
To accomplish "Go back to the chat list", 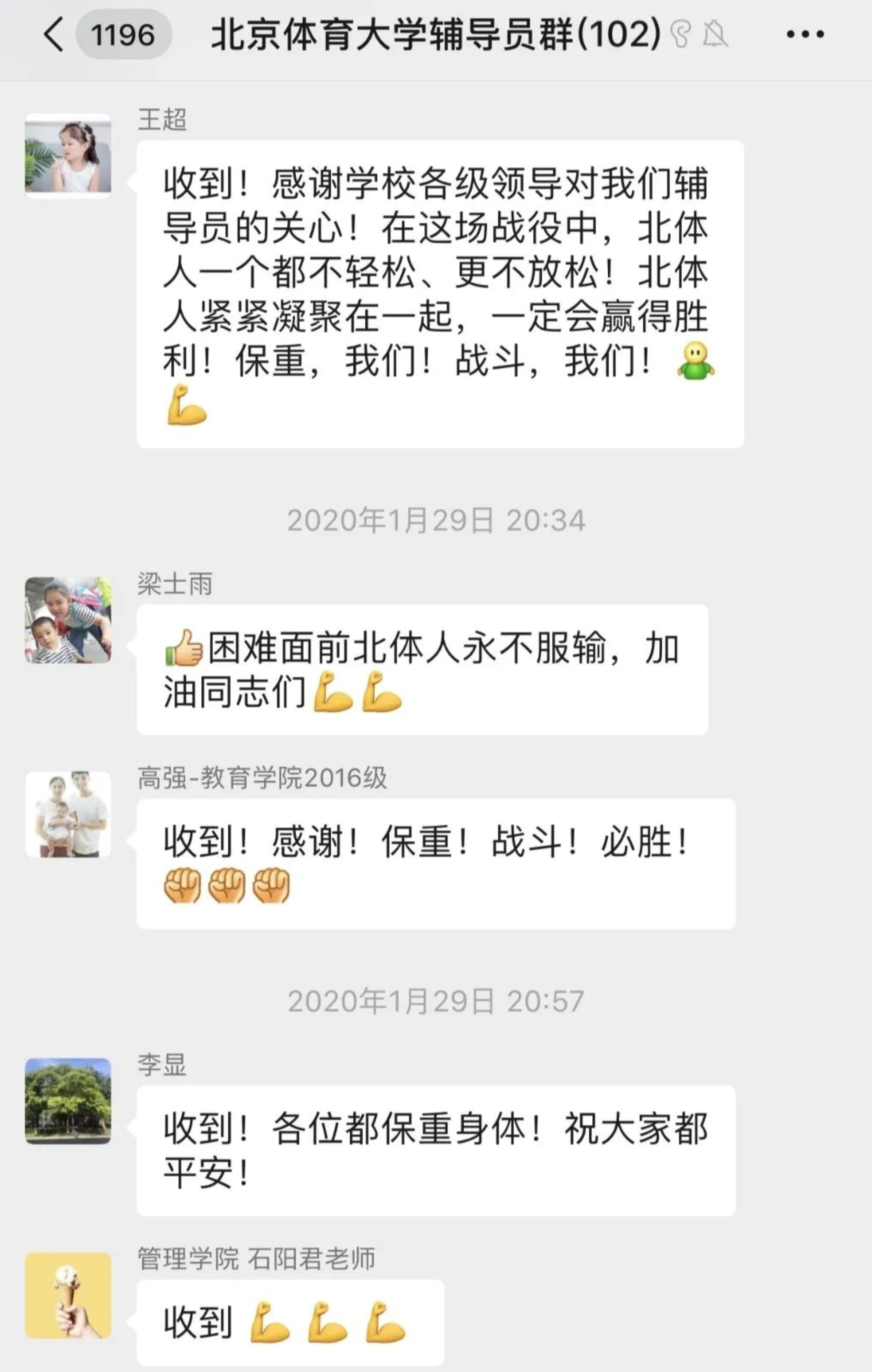I will (x=54, y=35).
